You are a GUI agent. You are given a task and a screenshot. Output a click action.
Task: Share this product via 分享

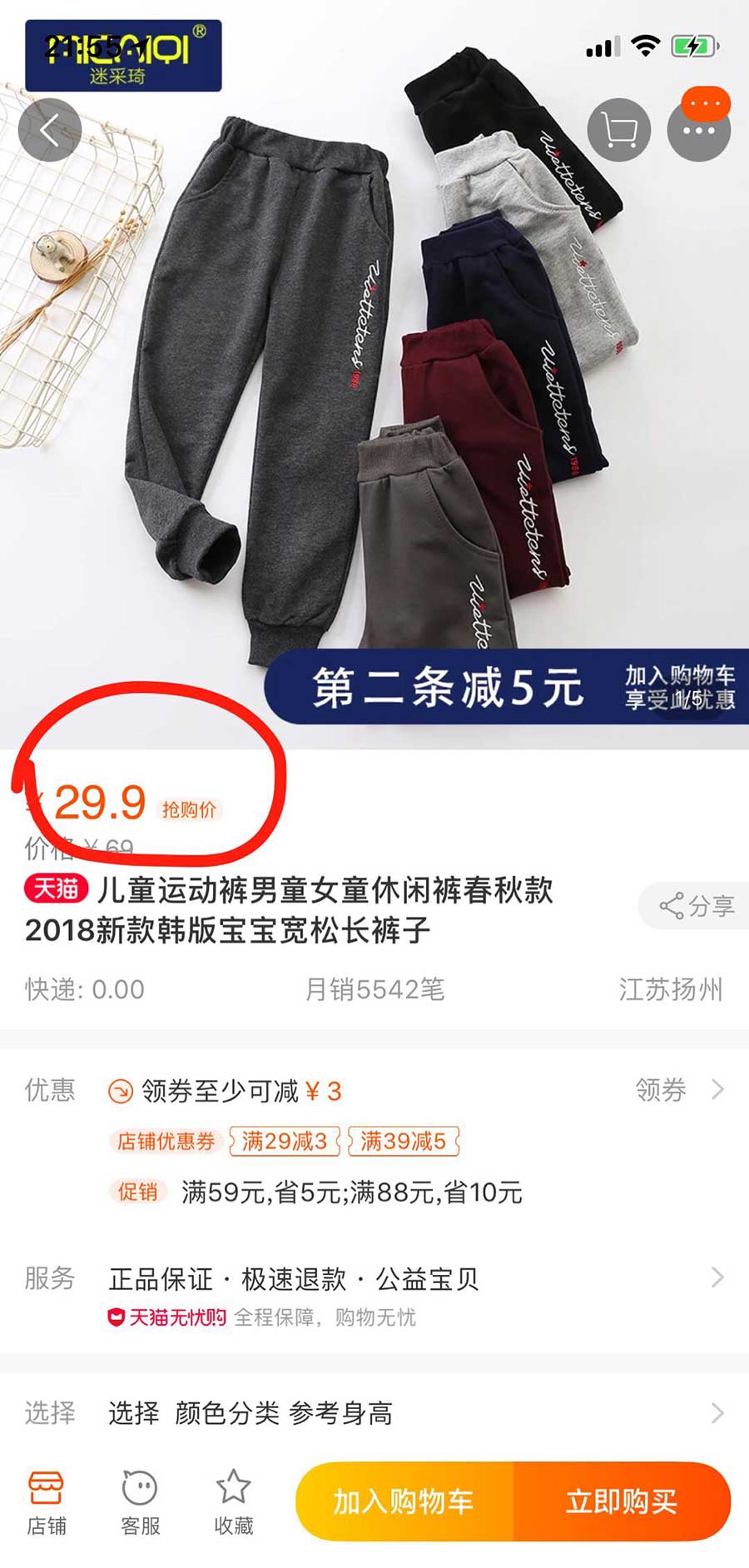click(x=697, y=905)
